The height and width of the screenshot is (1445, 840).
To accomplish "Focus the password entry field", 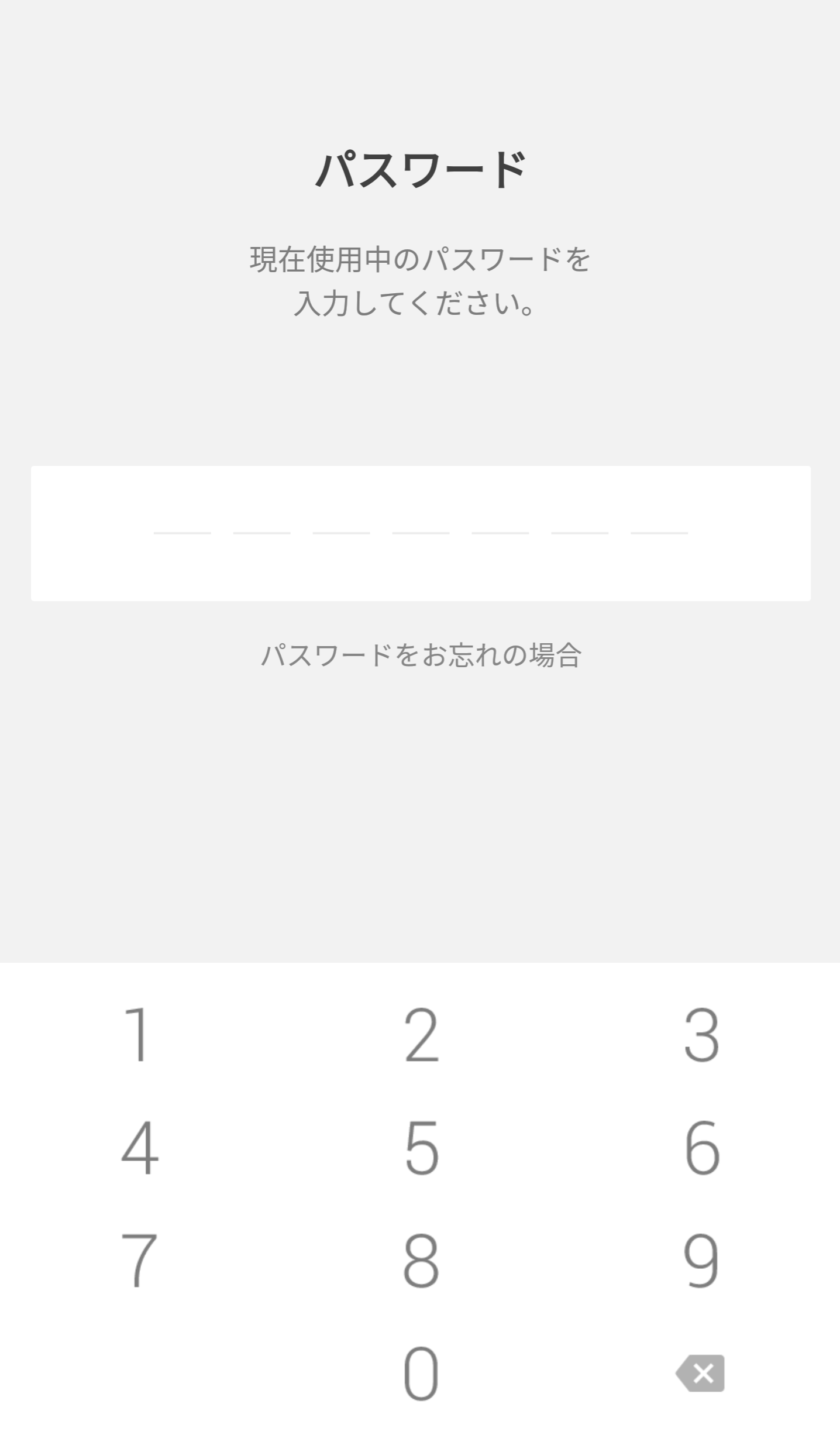I will 421,533.
